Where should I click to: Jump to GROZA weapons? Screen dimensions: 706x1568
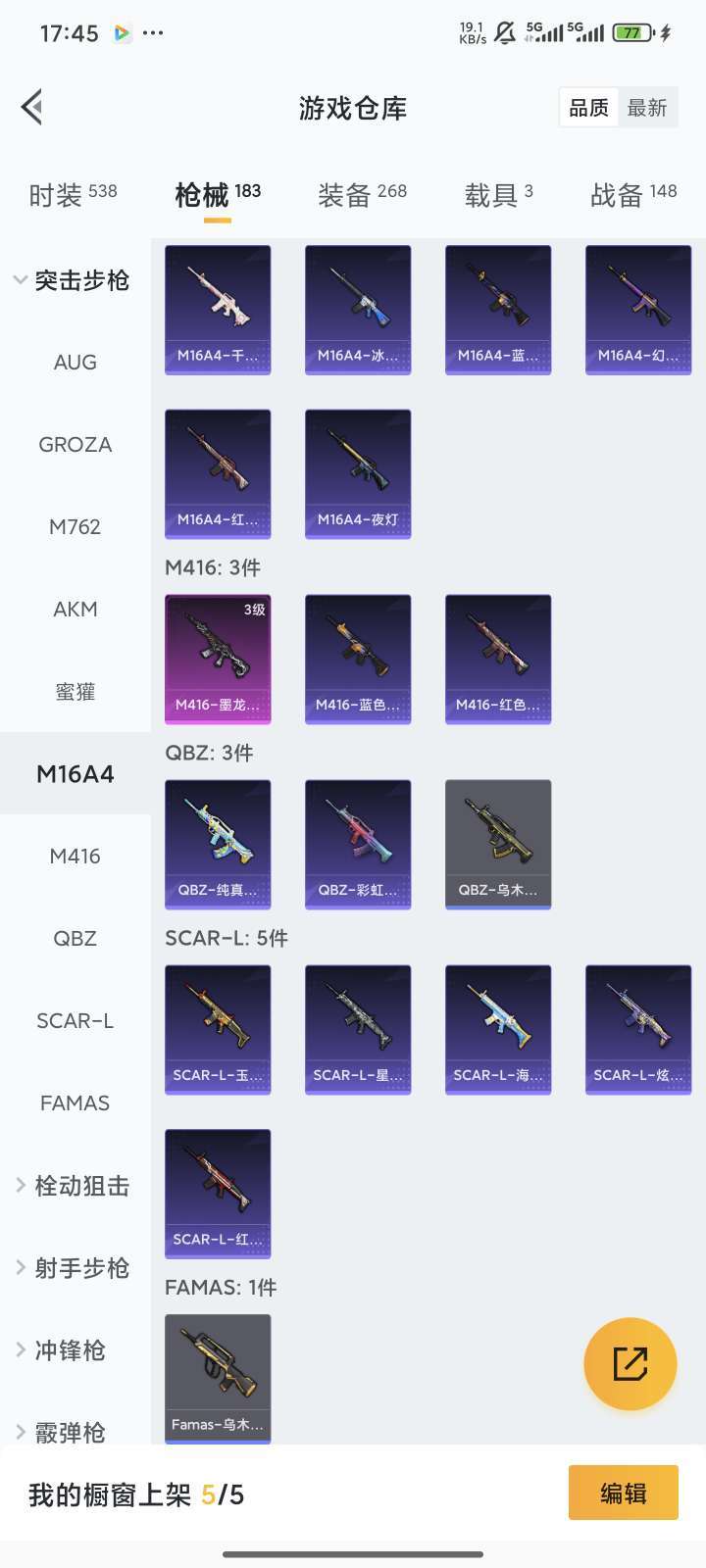coord(76,445)
